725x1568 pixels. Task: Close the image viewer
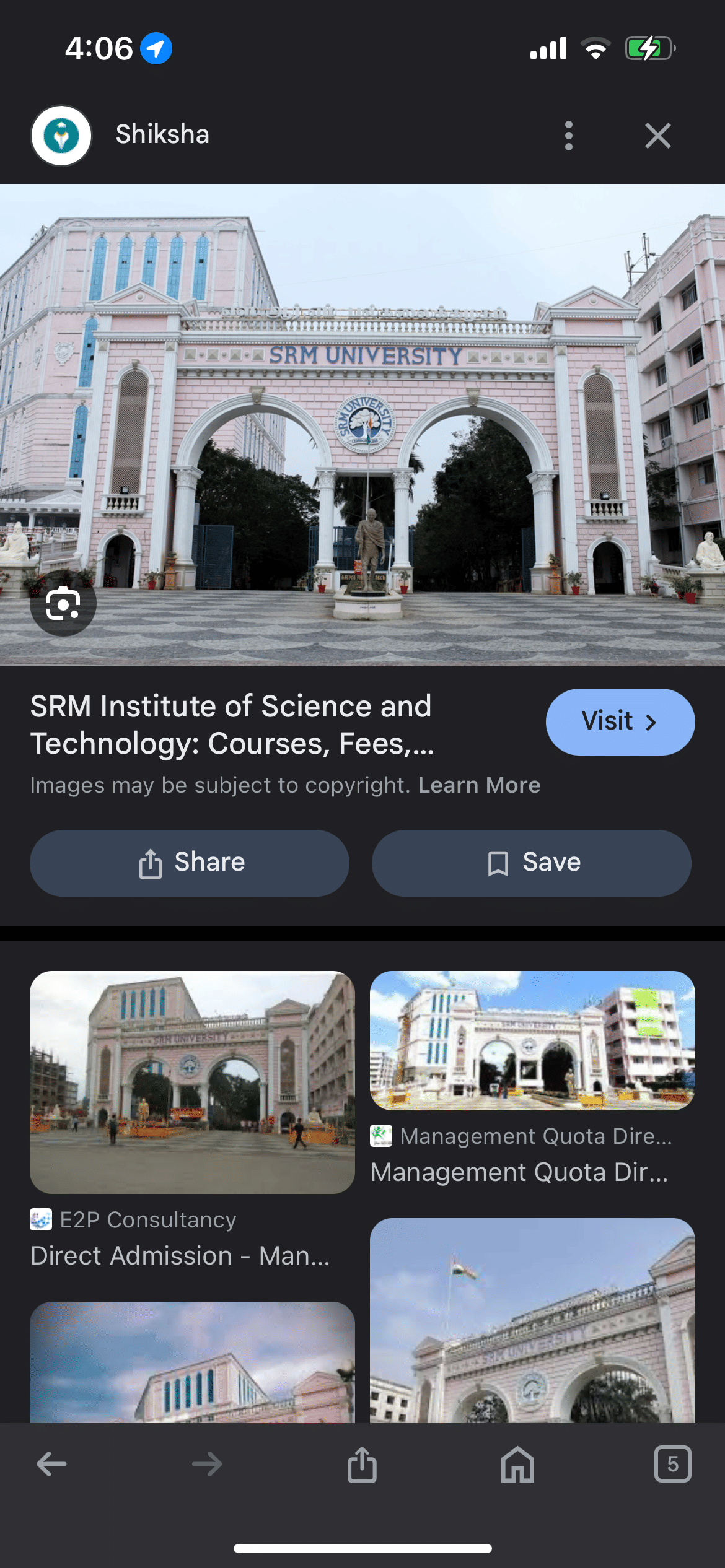(x=657, y=136)
